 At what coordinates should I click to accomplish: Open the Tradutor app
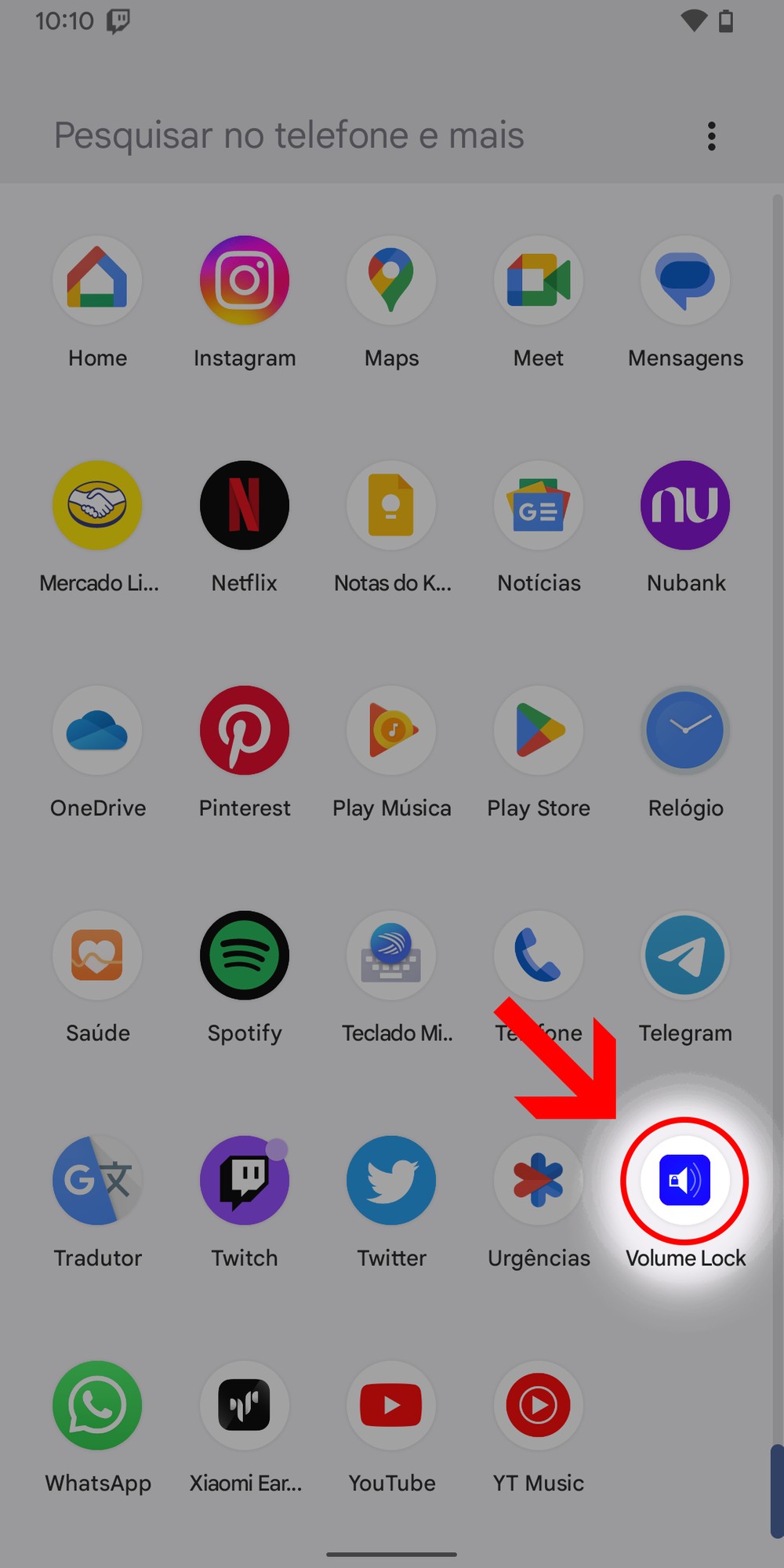97,1181
